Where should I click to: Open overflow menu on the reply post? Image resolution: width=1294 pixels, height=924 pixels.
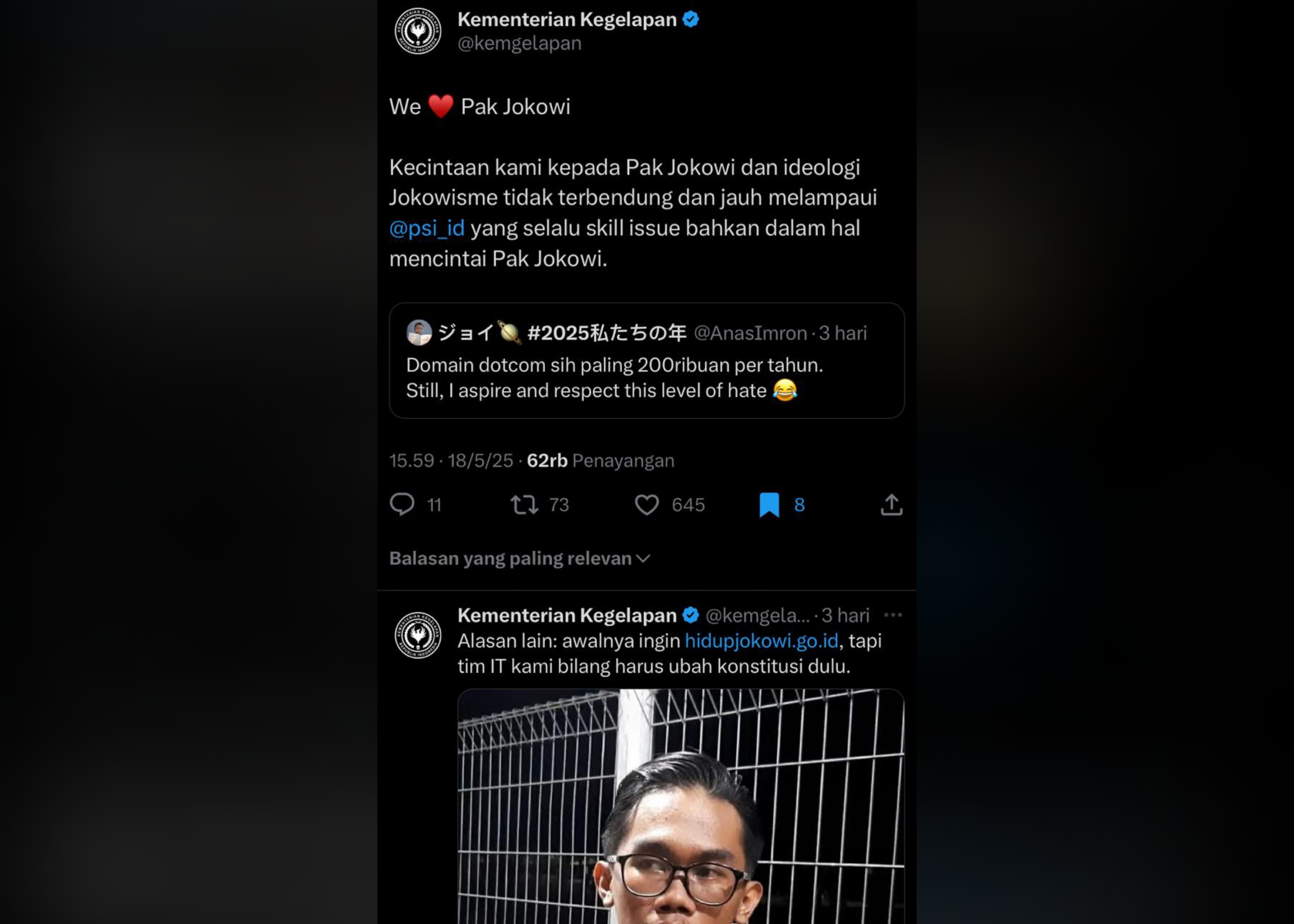pos(892,614)
